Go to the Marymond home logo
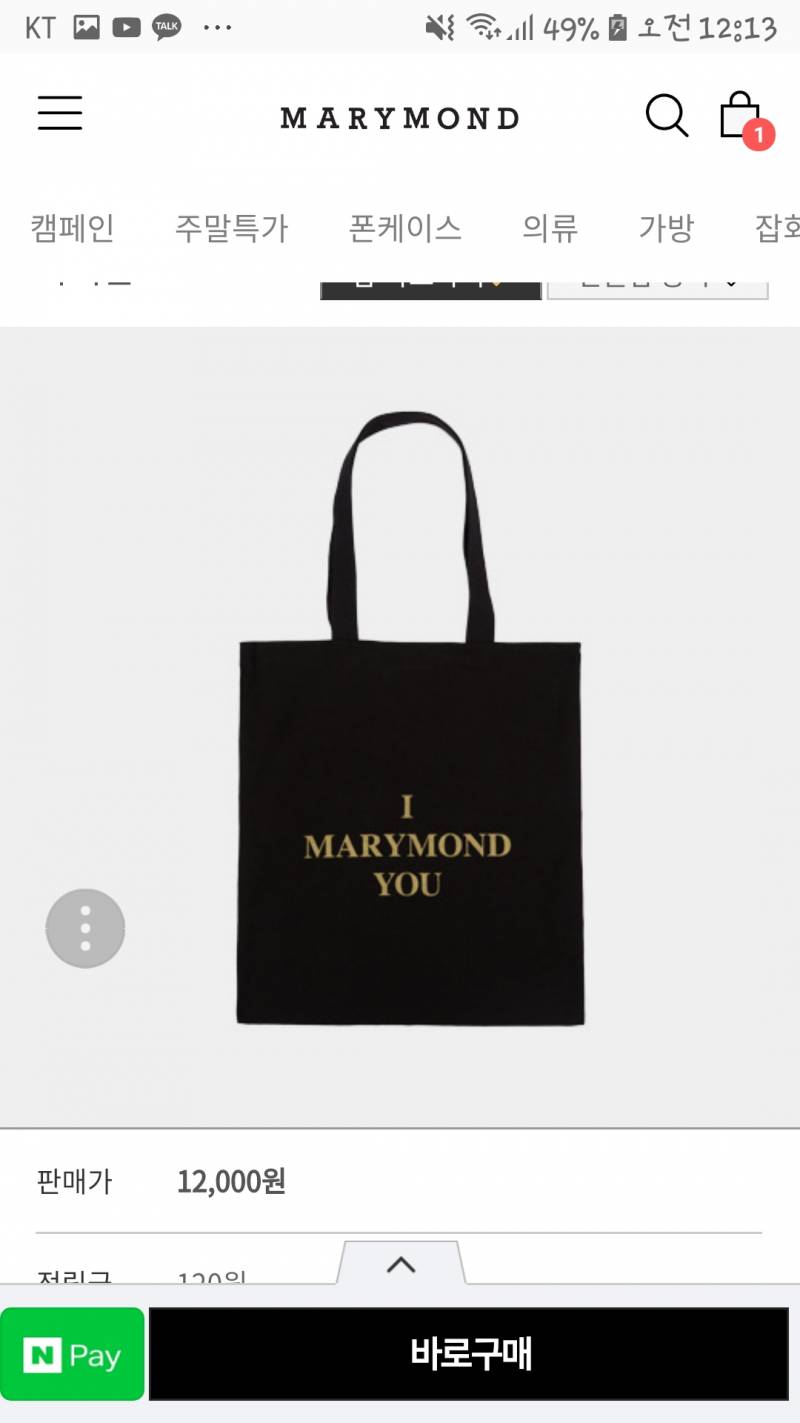The image size is (800, 1423). (399, 118)
